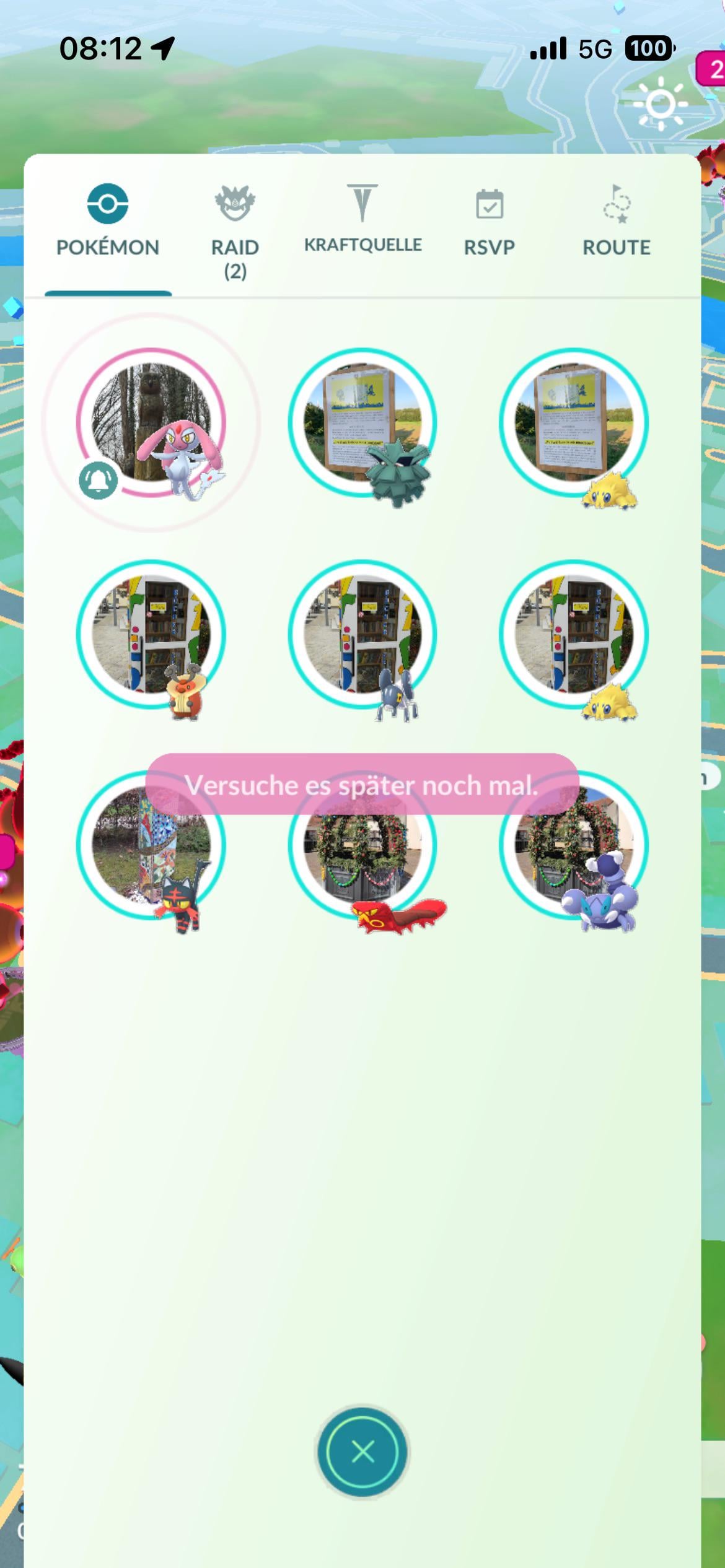Viewport: 725px width, 1568px height.
Task: Close the nearby Pokémon panel
Action: click(x=362, y=1451)
